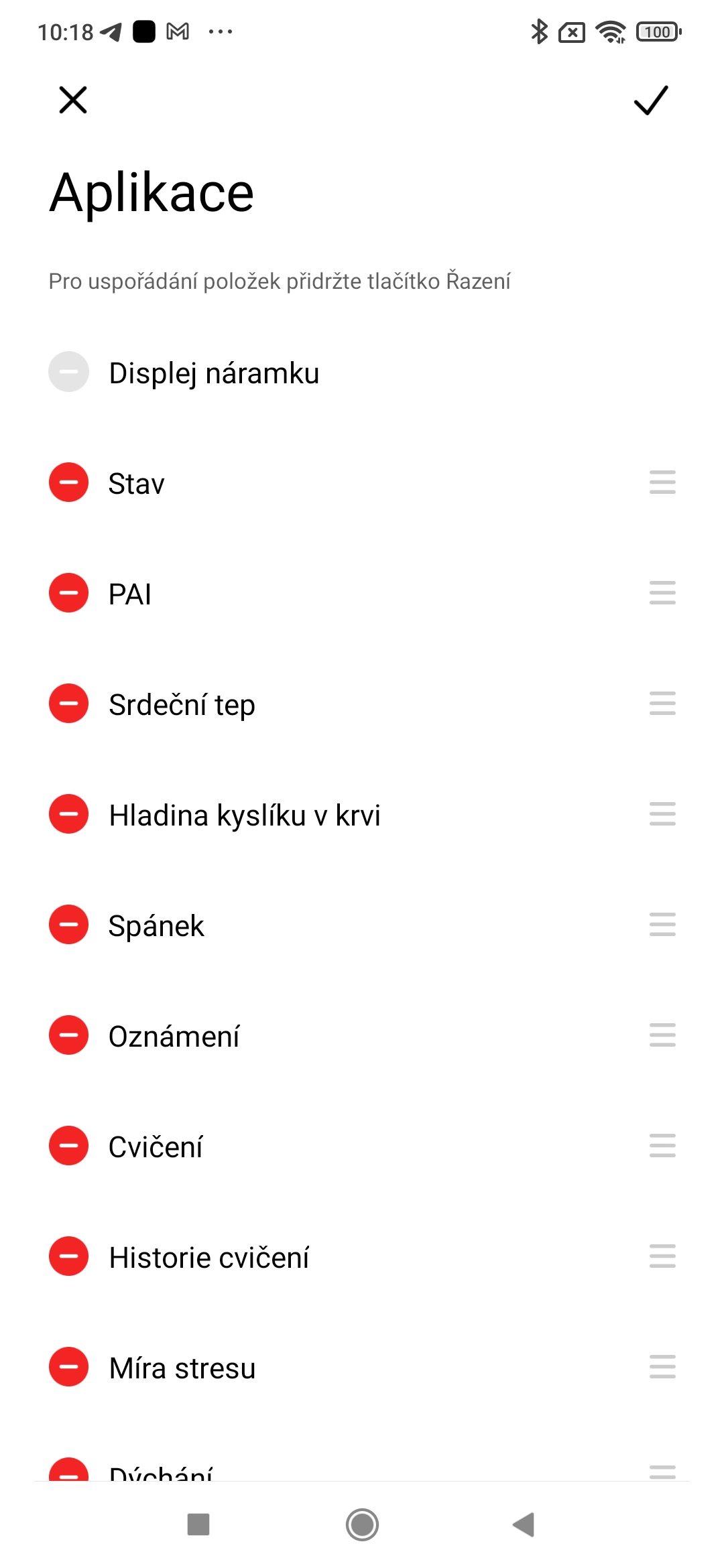Screen dimensions: 724x1568
Task: Remove Oznámení from the list
Action: point(68,1035)
